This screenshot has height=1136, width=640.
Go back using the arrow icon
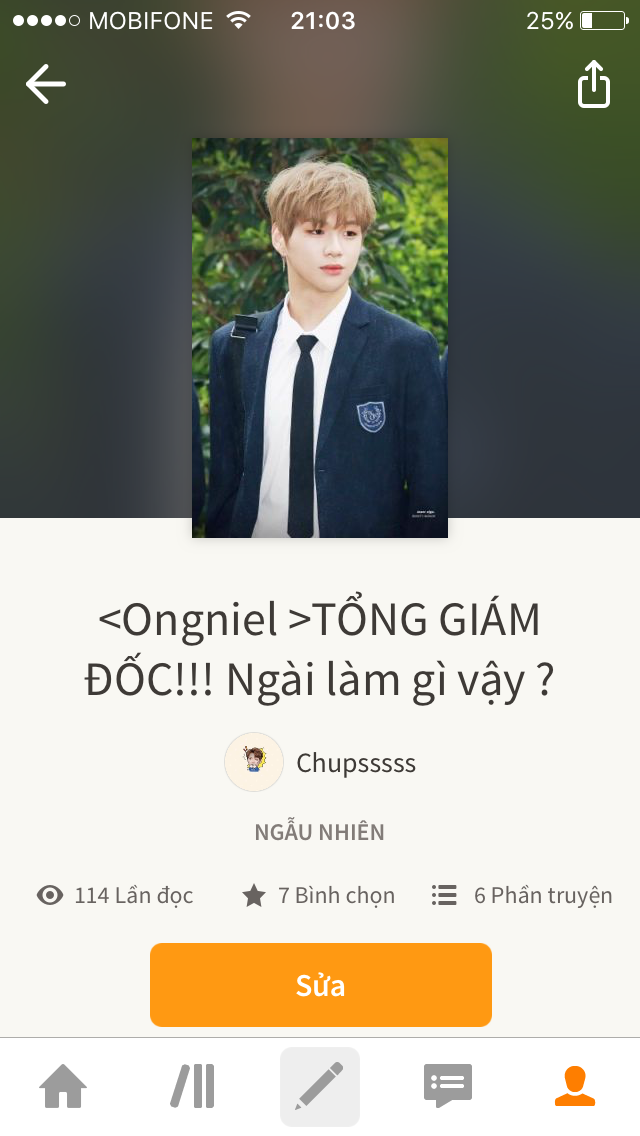46,85
